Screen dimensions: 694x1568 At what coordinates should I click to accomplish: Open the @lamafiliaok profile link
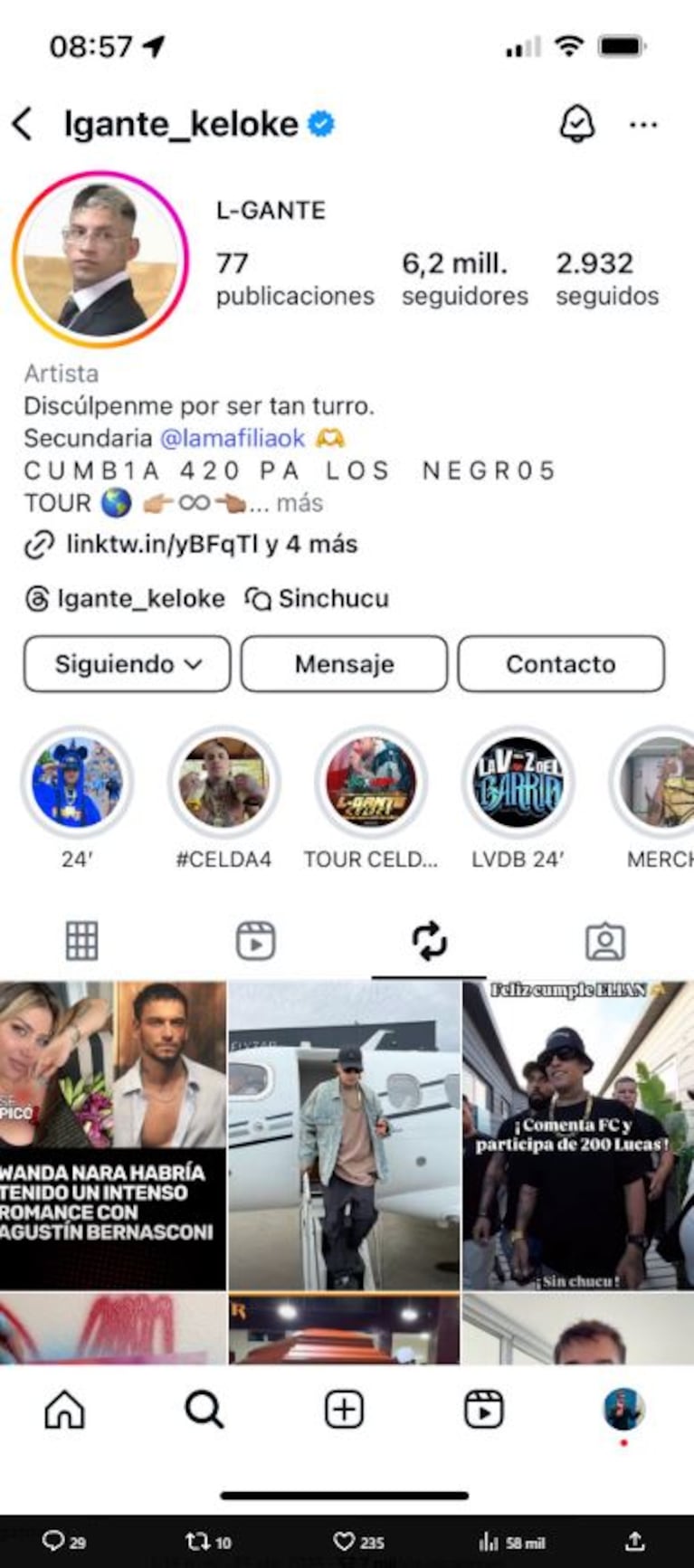[x=233, y=438]
